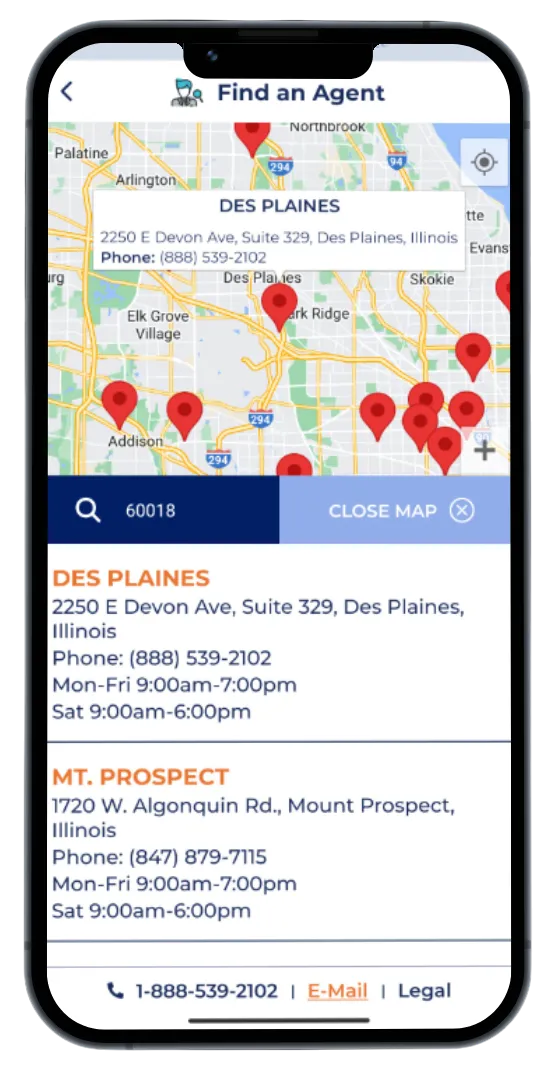Close the map

[x=395, y=510]
